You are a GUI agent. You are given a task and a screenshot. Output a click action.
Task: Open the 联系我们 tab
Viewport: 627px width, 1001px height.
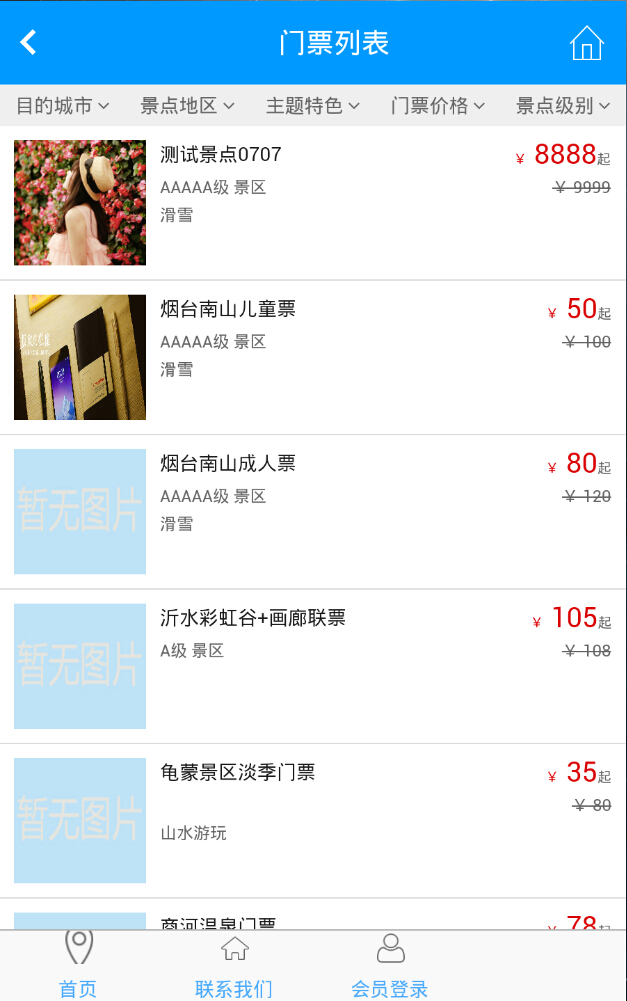pyautogui.click(x=234, y=966)
